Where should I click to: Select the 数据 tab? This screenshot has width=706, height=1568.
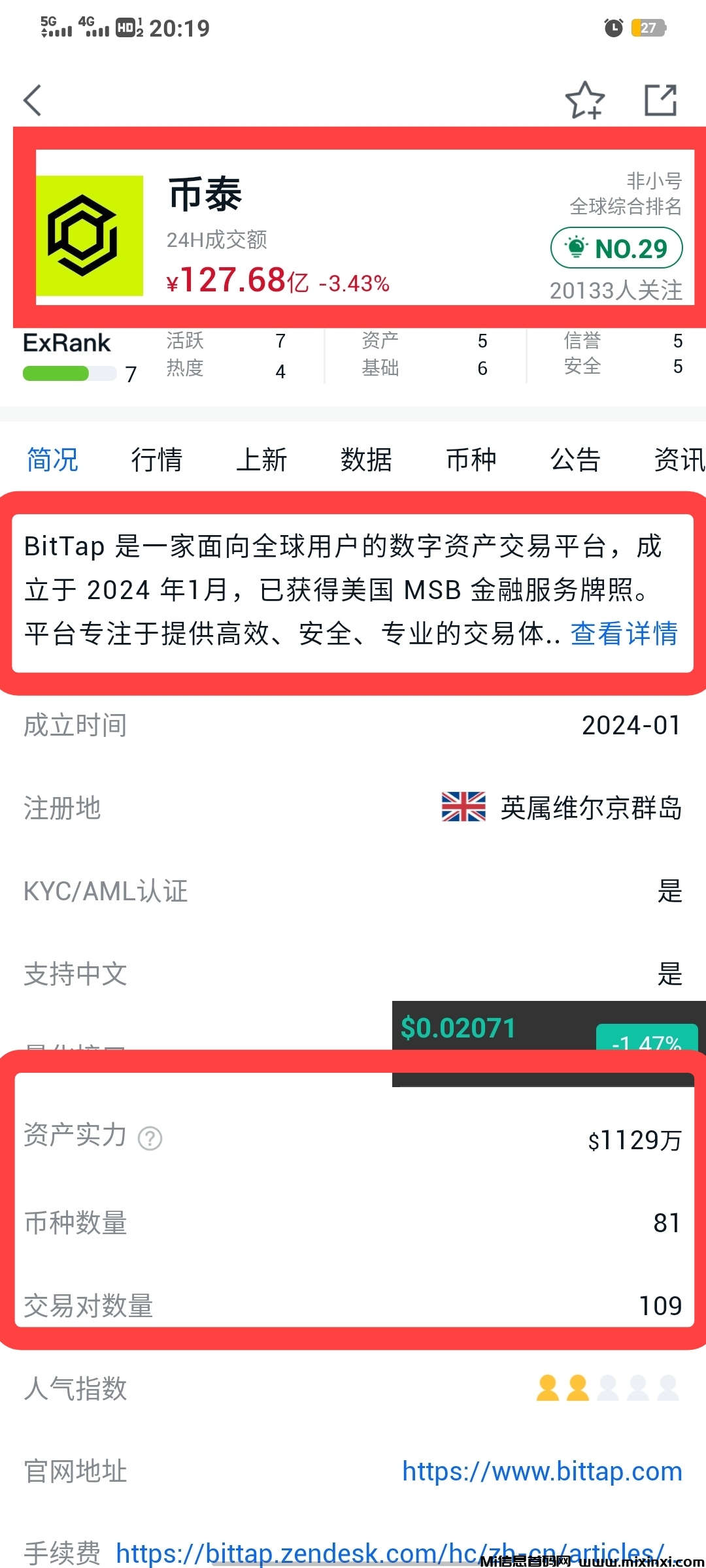pyautogui.click(x=366, y=459)
